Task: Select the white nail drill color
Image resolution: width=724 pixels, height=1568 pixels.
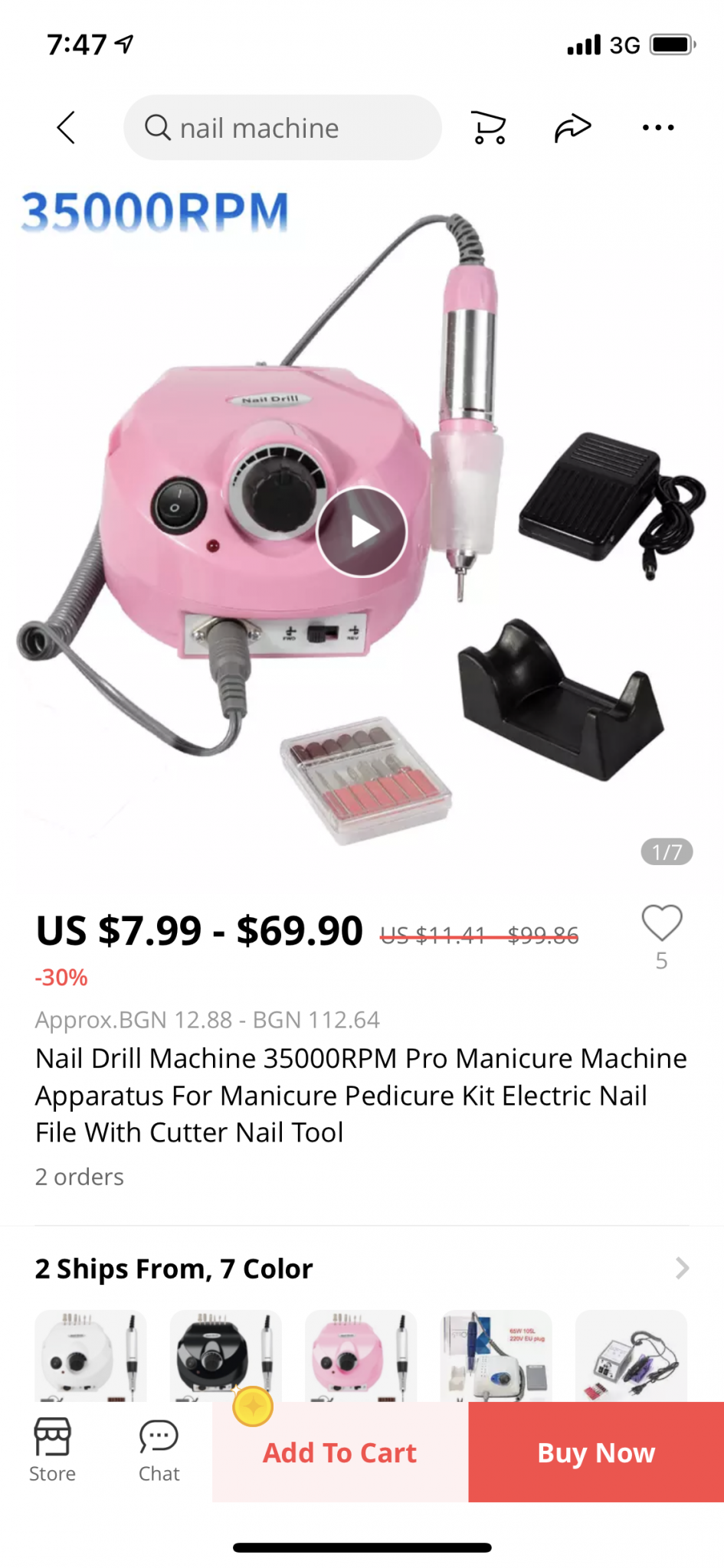Action: point(90,1355)
